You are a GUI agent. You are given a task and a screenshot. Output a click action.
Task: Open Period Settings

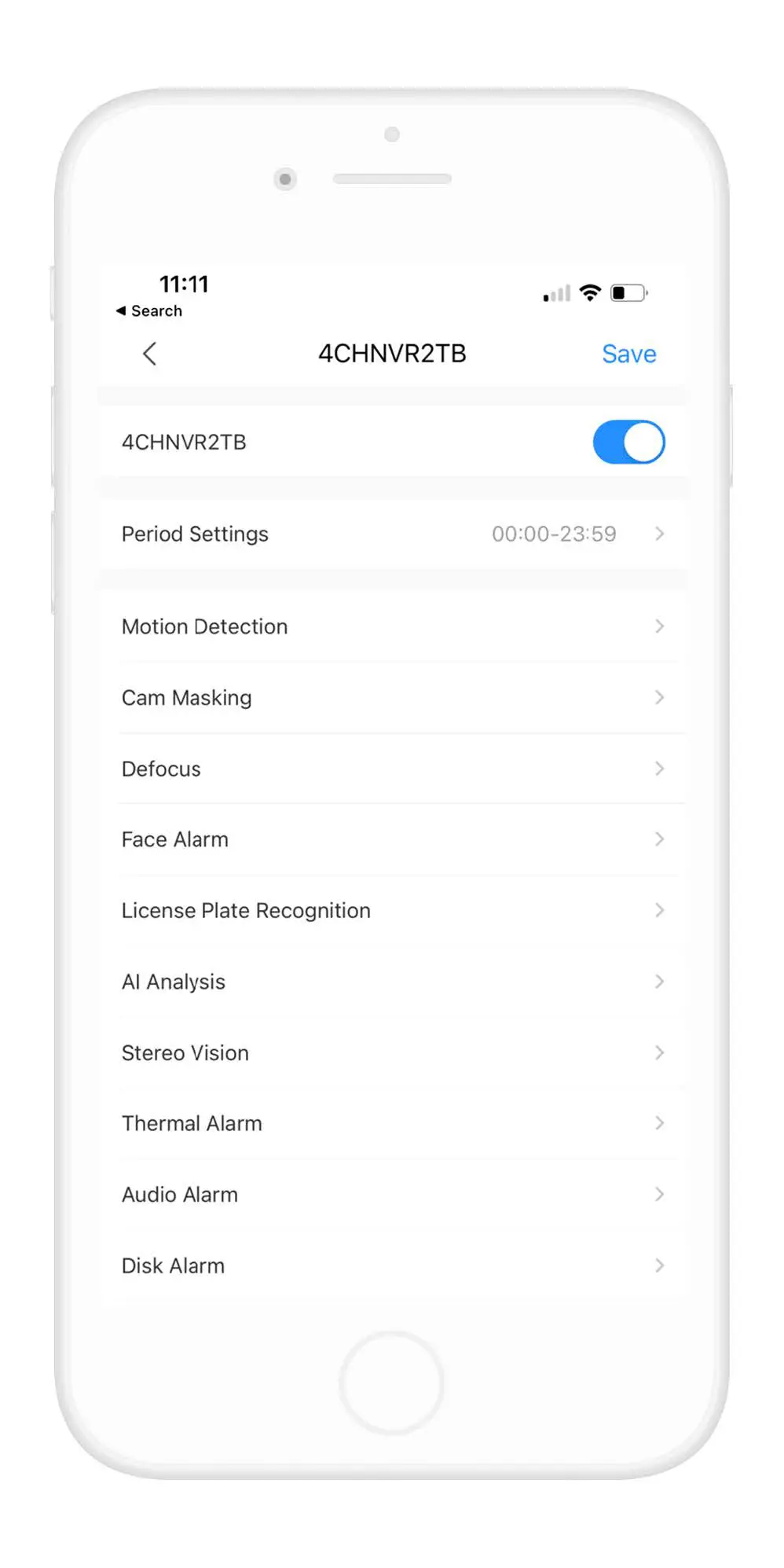(393, 534)
